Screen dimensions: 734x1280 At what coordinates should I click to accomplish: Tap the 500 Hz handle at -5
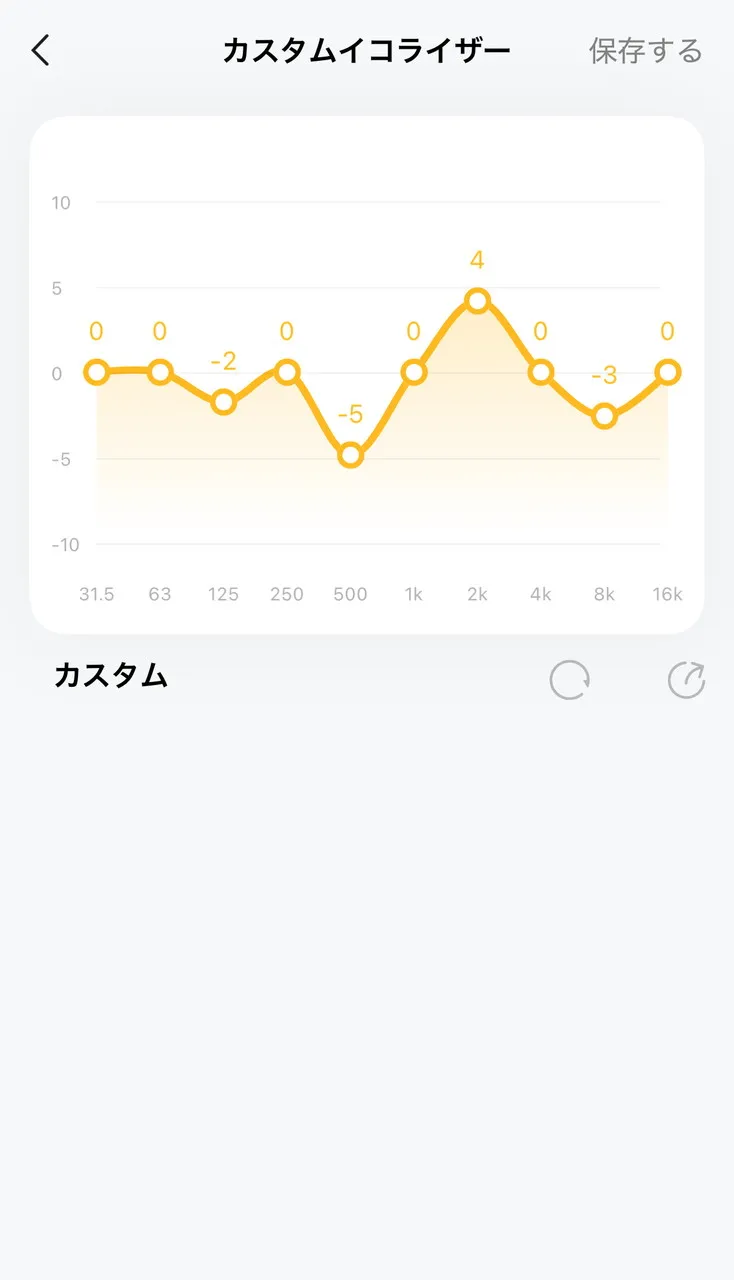350,455
